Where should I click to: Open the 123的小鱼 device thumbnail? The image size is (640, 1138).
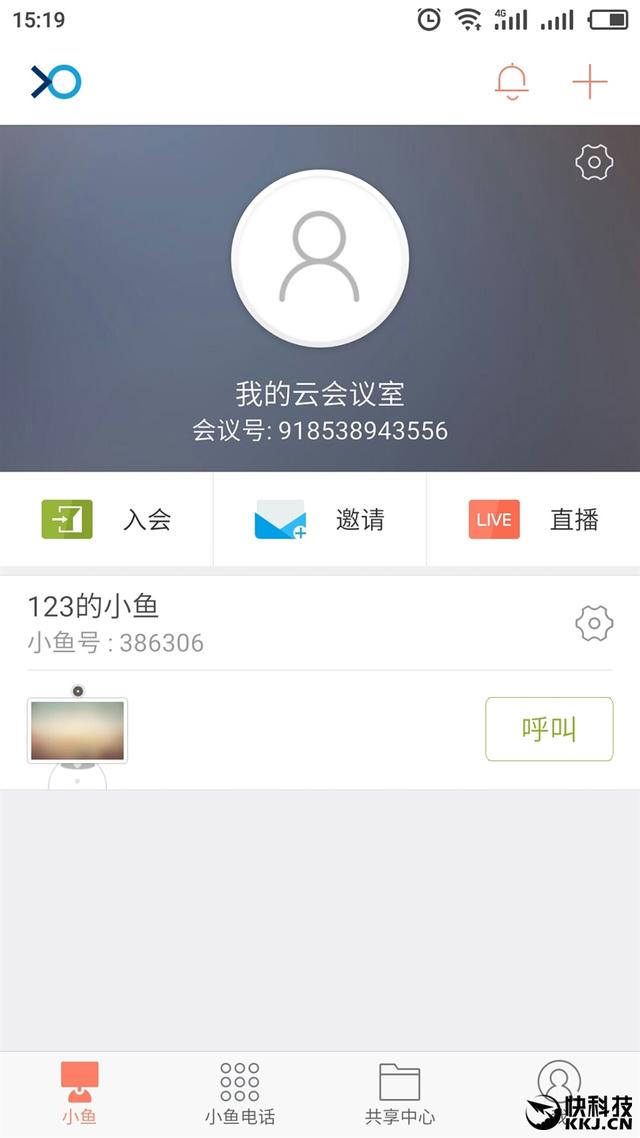point(78,732)
